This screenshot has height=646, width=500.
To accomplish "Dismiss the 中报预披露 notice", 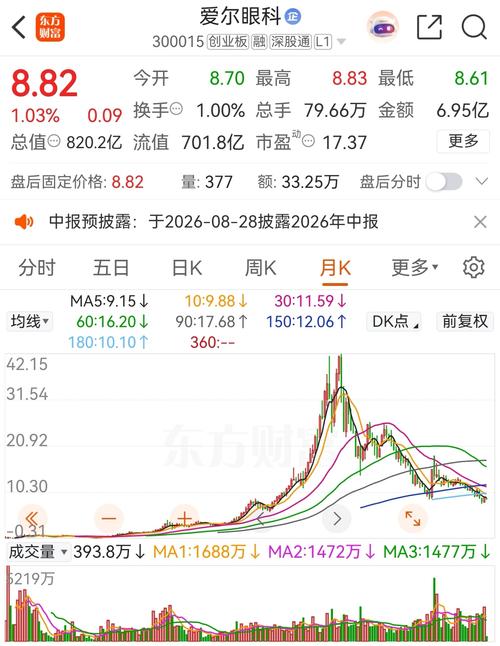I will [480, 222].
